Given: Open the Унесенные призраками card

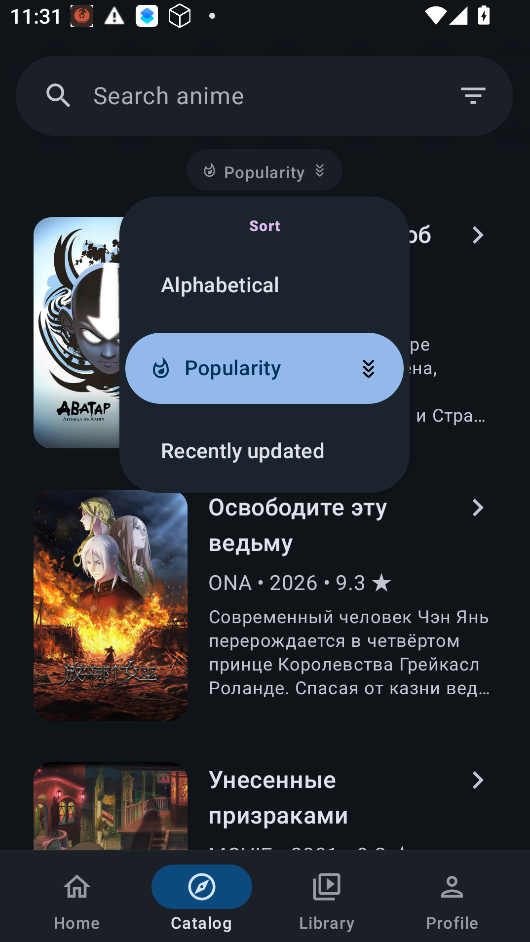Looking at the screenshot, I should pos(264,806).
